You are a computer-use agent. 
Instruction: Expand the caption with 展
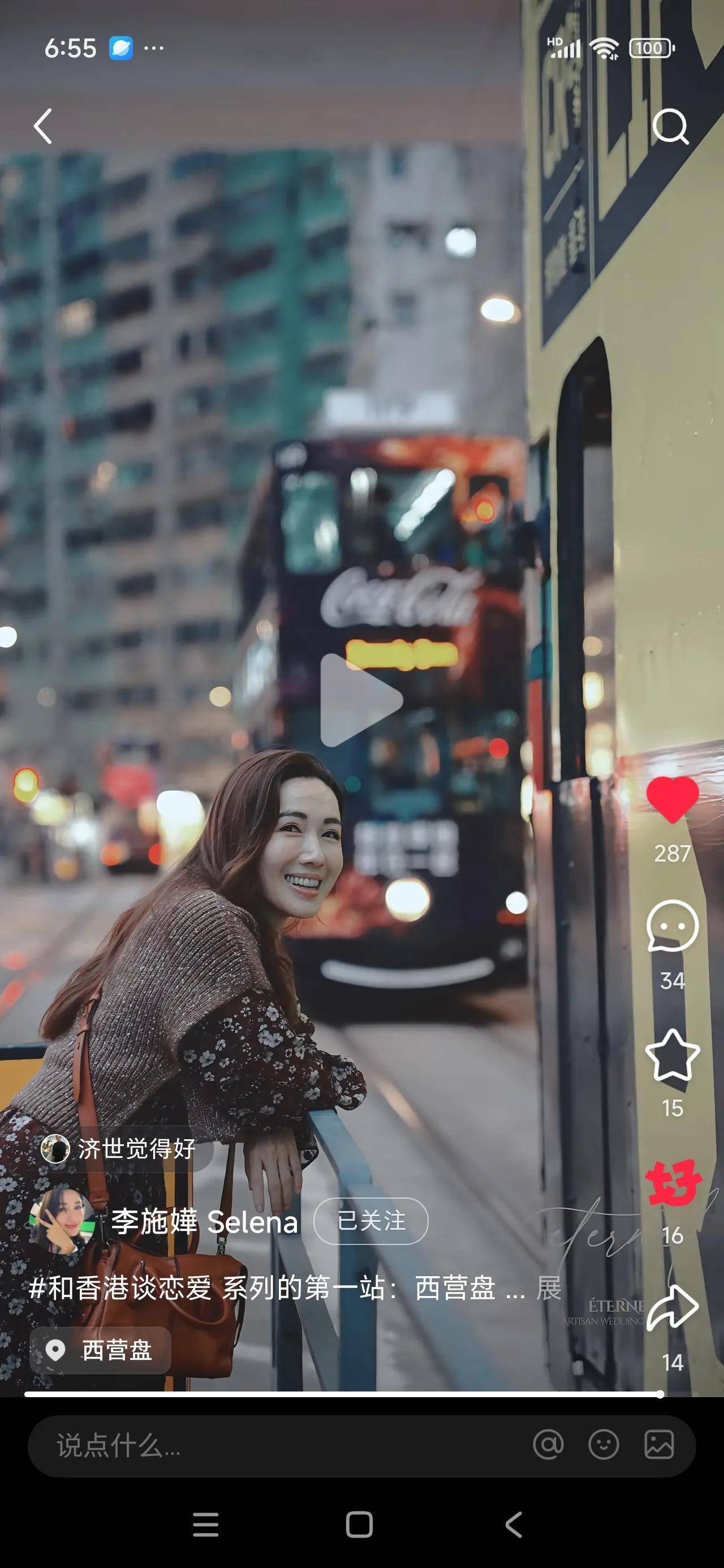(x=549, y=1288)
